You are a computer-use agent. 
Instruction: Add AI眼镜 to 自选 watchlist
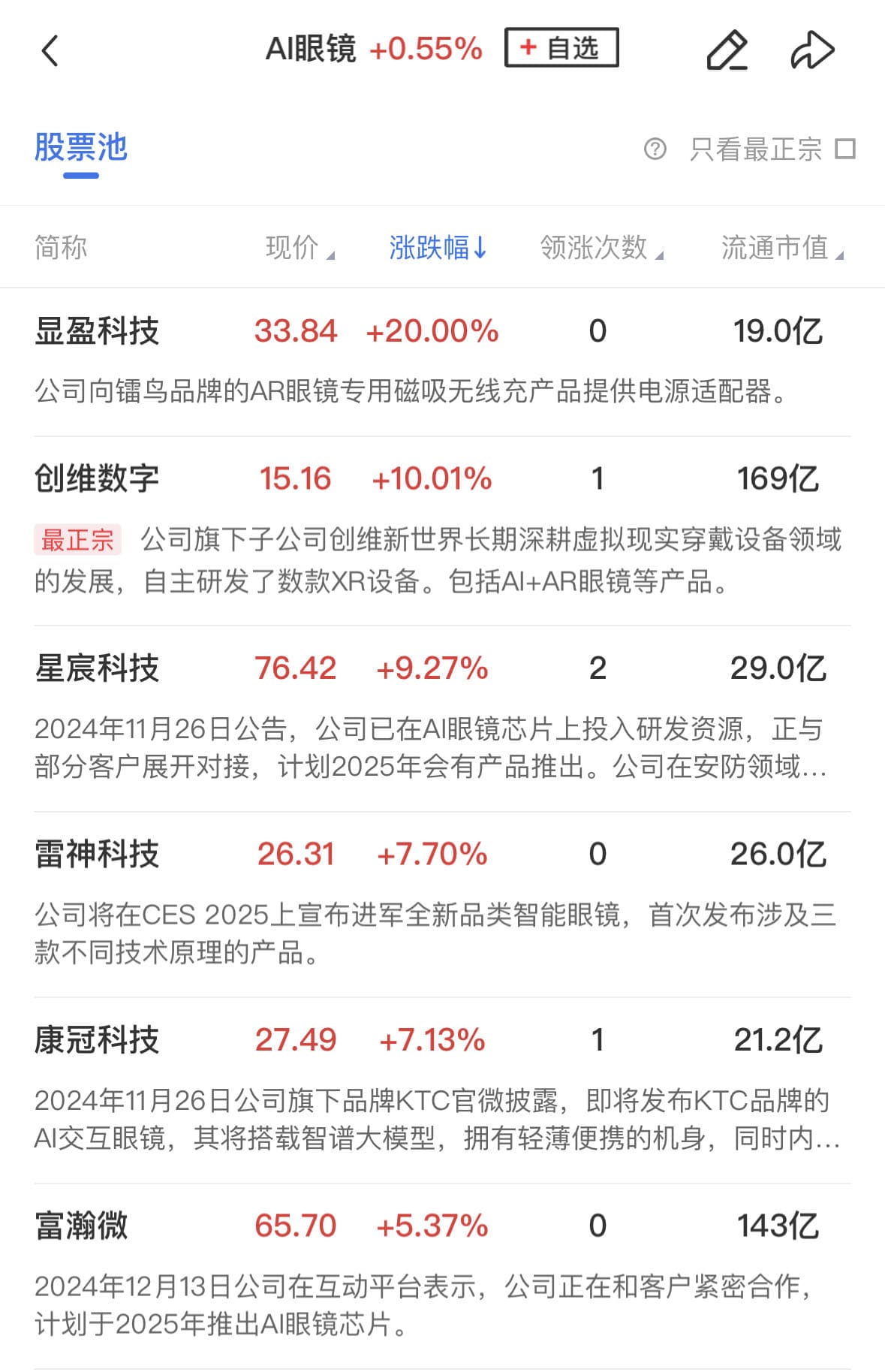click(561, 48)
